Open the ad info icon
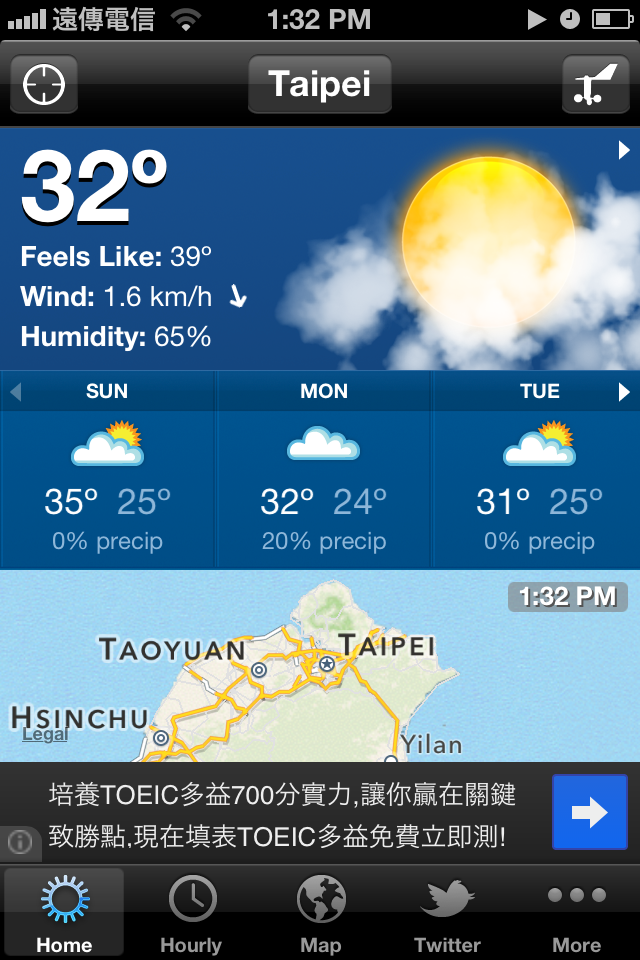 20,842
